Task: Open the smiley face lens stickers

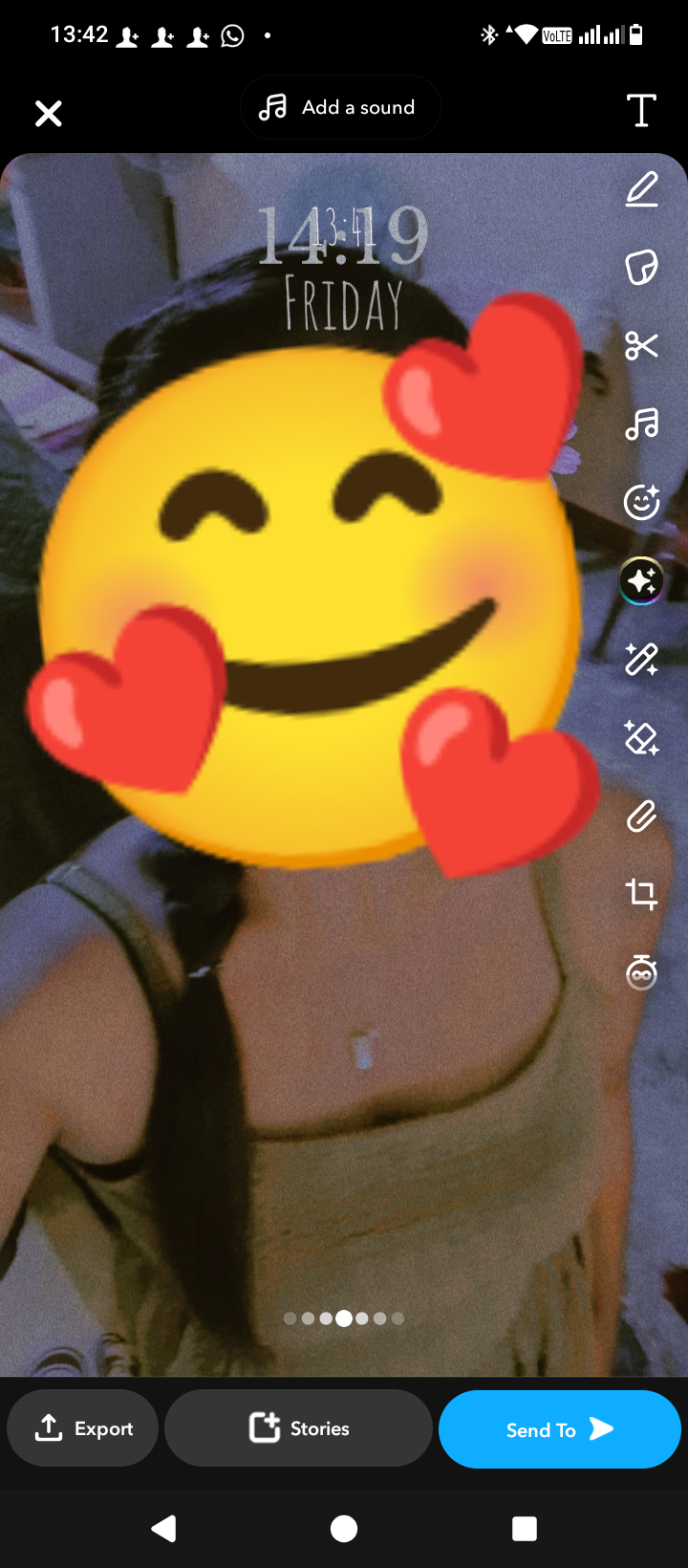Action: coord(641,501)
